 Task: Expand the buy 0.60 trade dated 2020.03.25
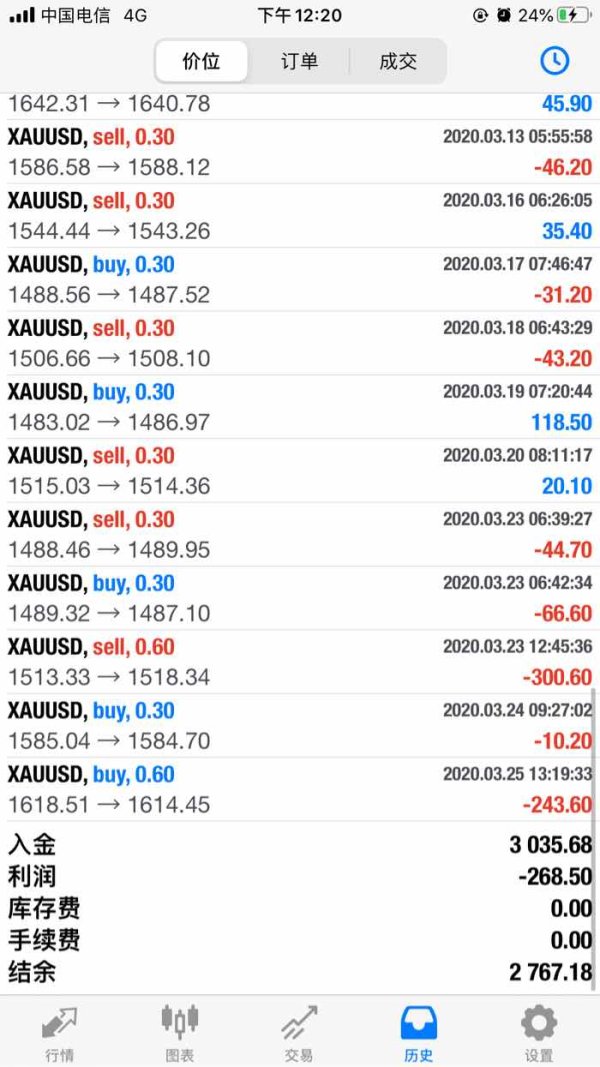pos(300,789)
